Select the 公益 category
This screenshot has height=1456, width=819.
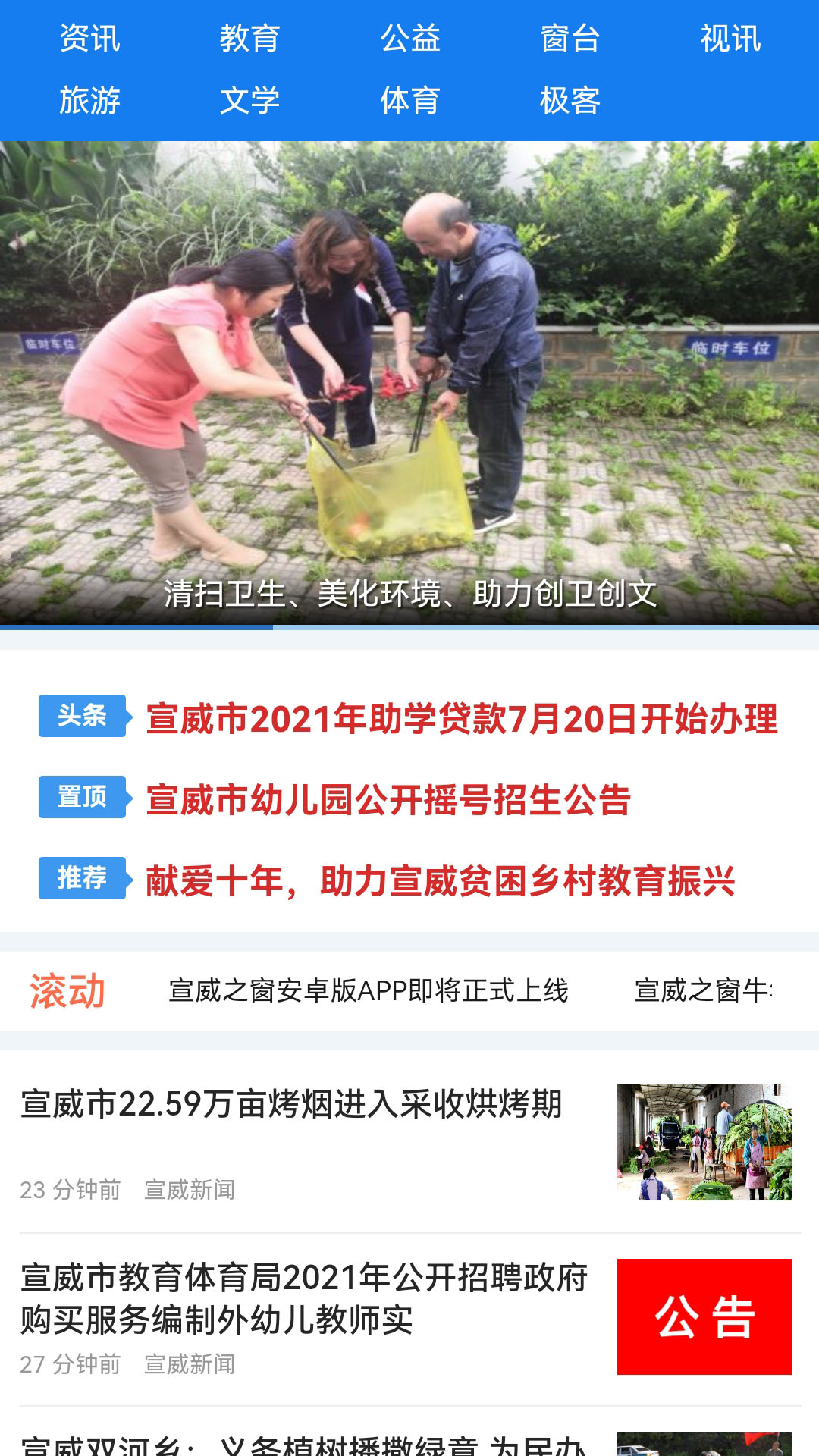409,39
